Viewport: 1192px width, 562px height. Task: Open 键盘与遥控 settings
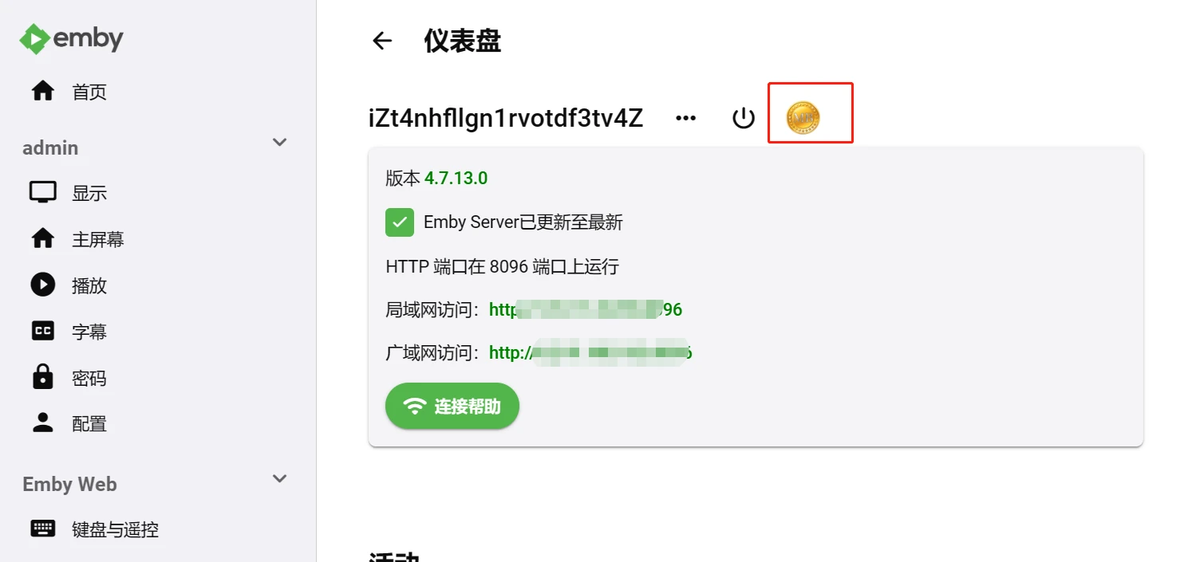click(114, 529)
